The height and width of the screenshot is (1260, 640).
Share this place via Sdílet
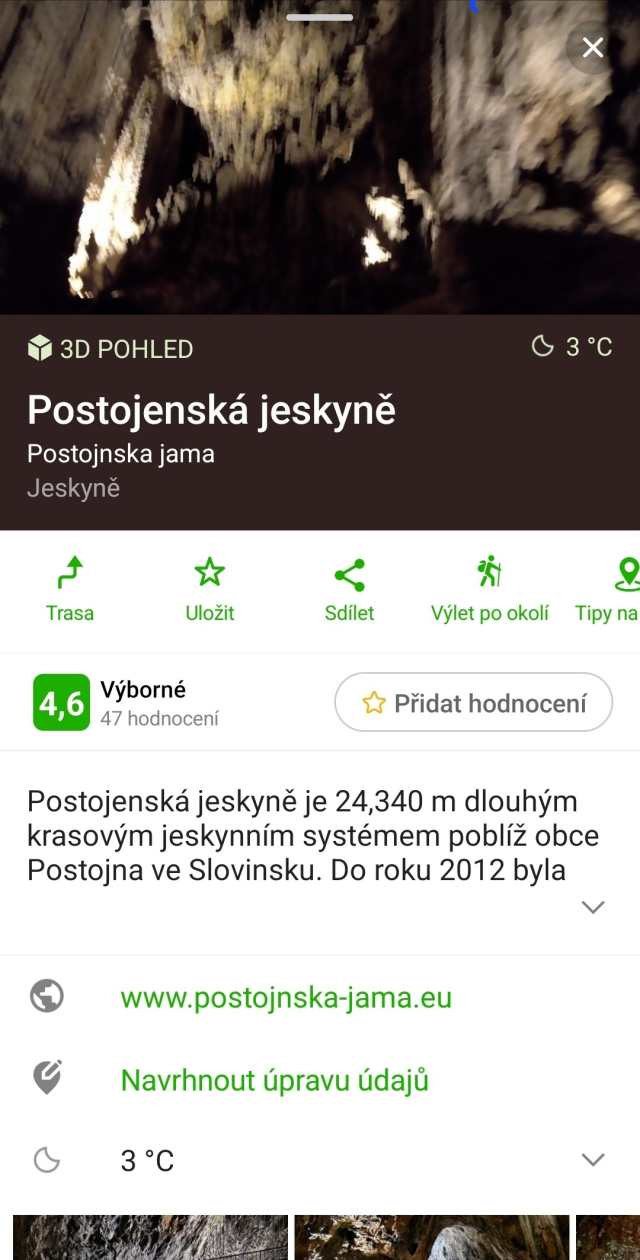pos(349,590)
